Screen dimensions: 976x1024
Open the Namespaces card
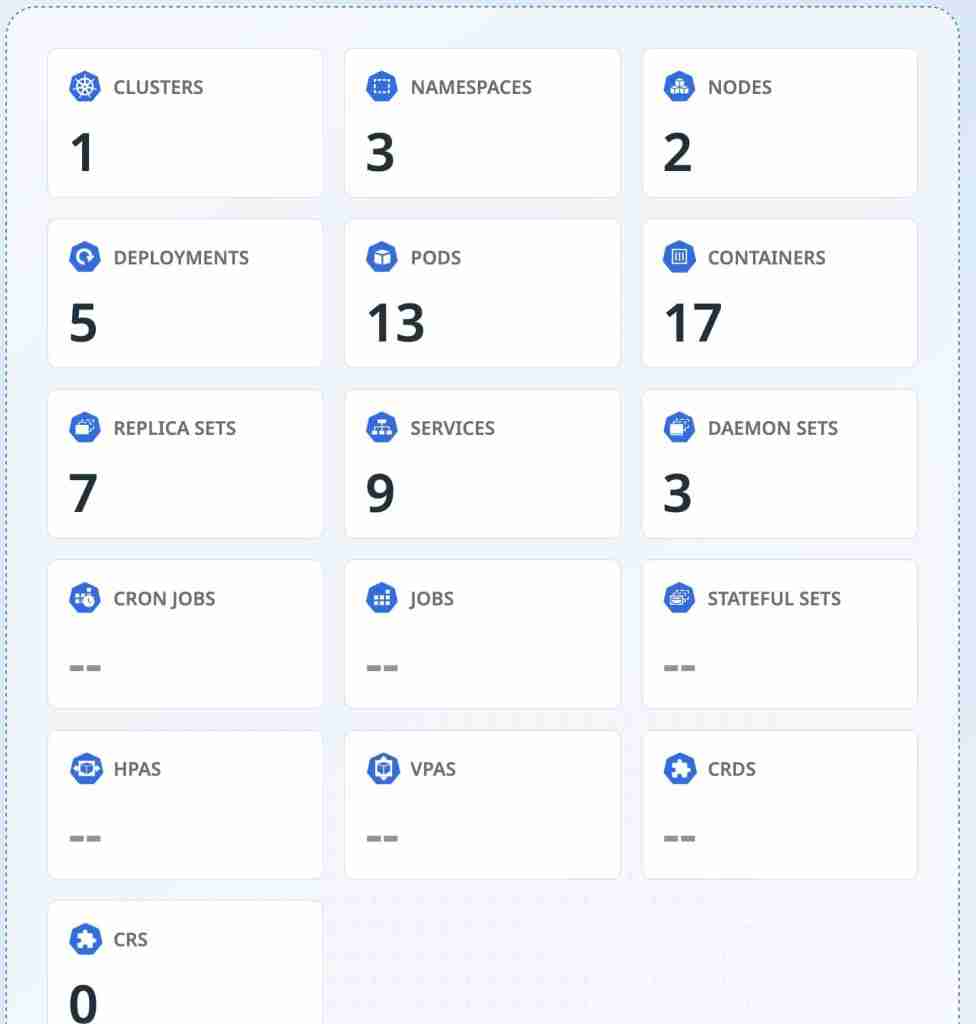pos(482,123)
